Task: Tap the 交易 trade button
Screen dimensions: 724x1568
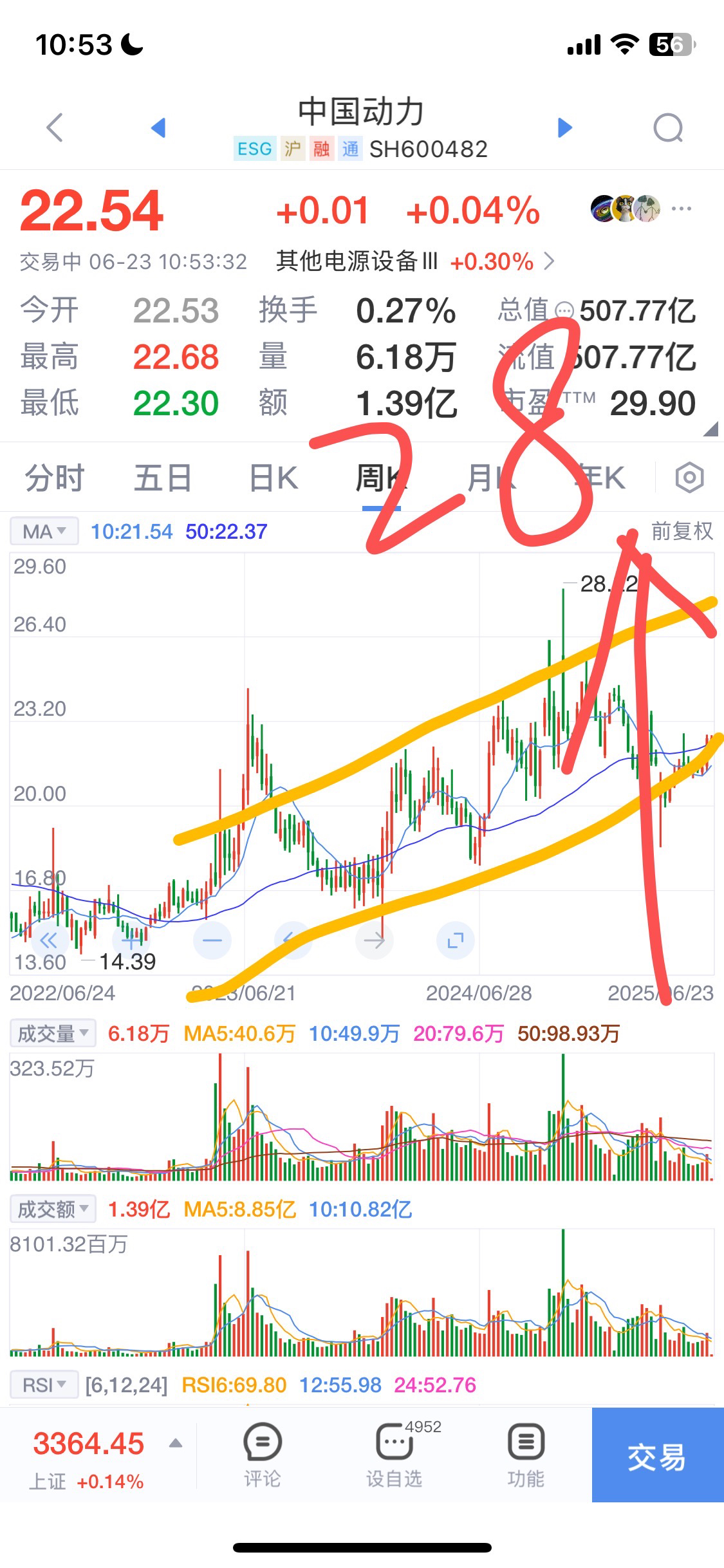Action: click(x=657, y=1456)
